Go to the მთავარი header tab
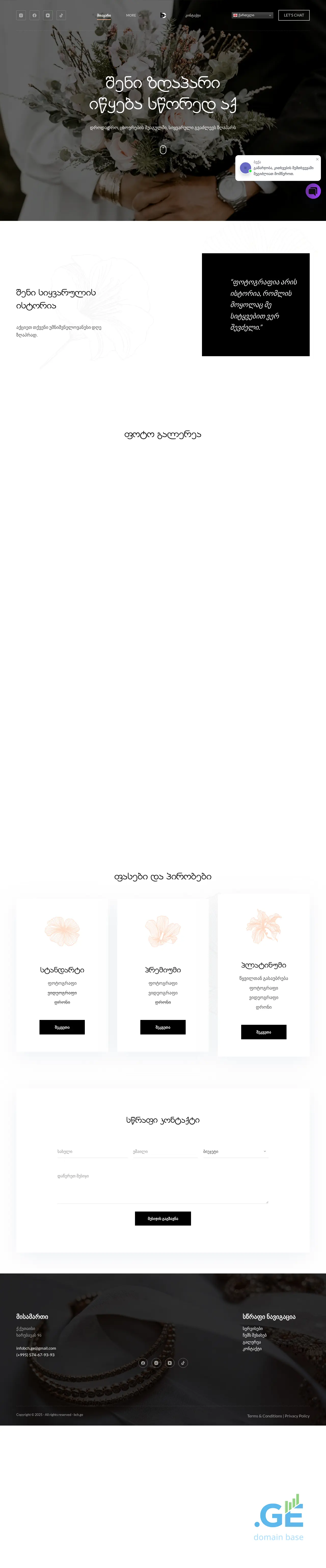The height and width of the screenshot is (1568, 326). click(104, 15)
